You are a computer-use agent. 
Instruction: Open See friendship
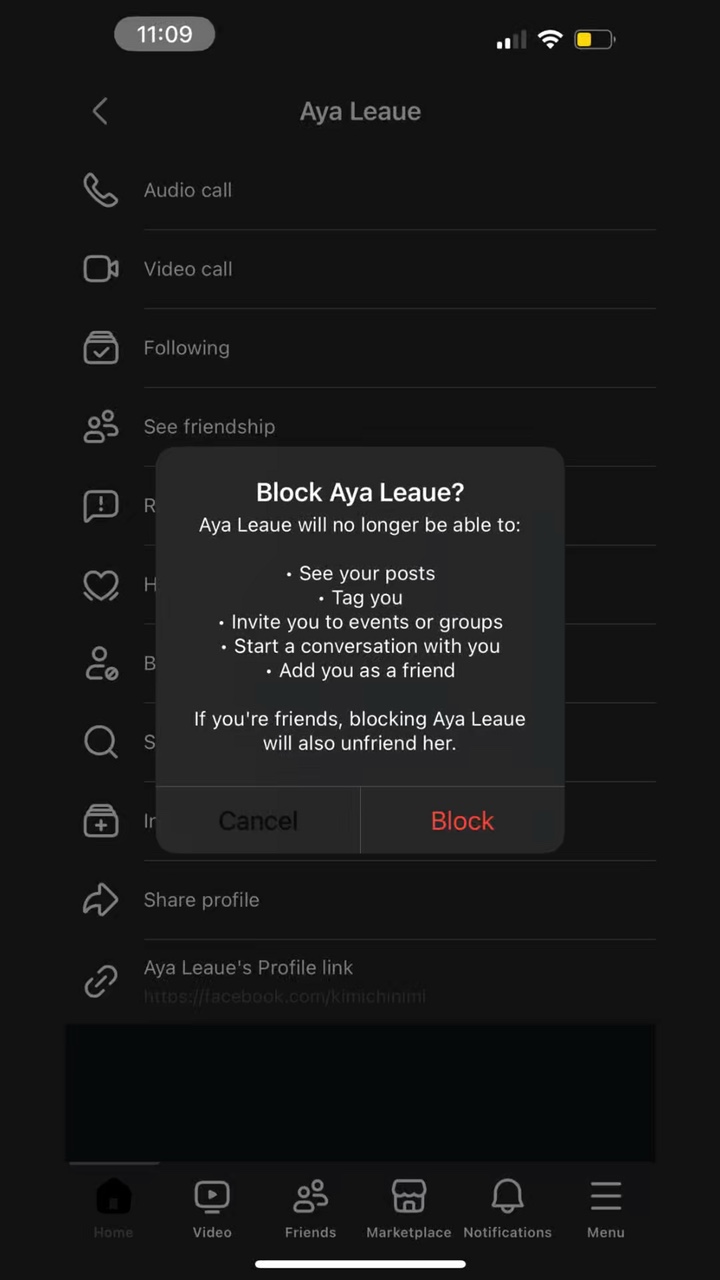368,427
